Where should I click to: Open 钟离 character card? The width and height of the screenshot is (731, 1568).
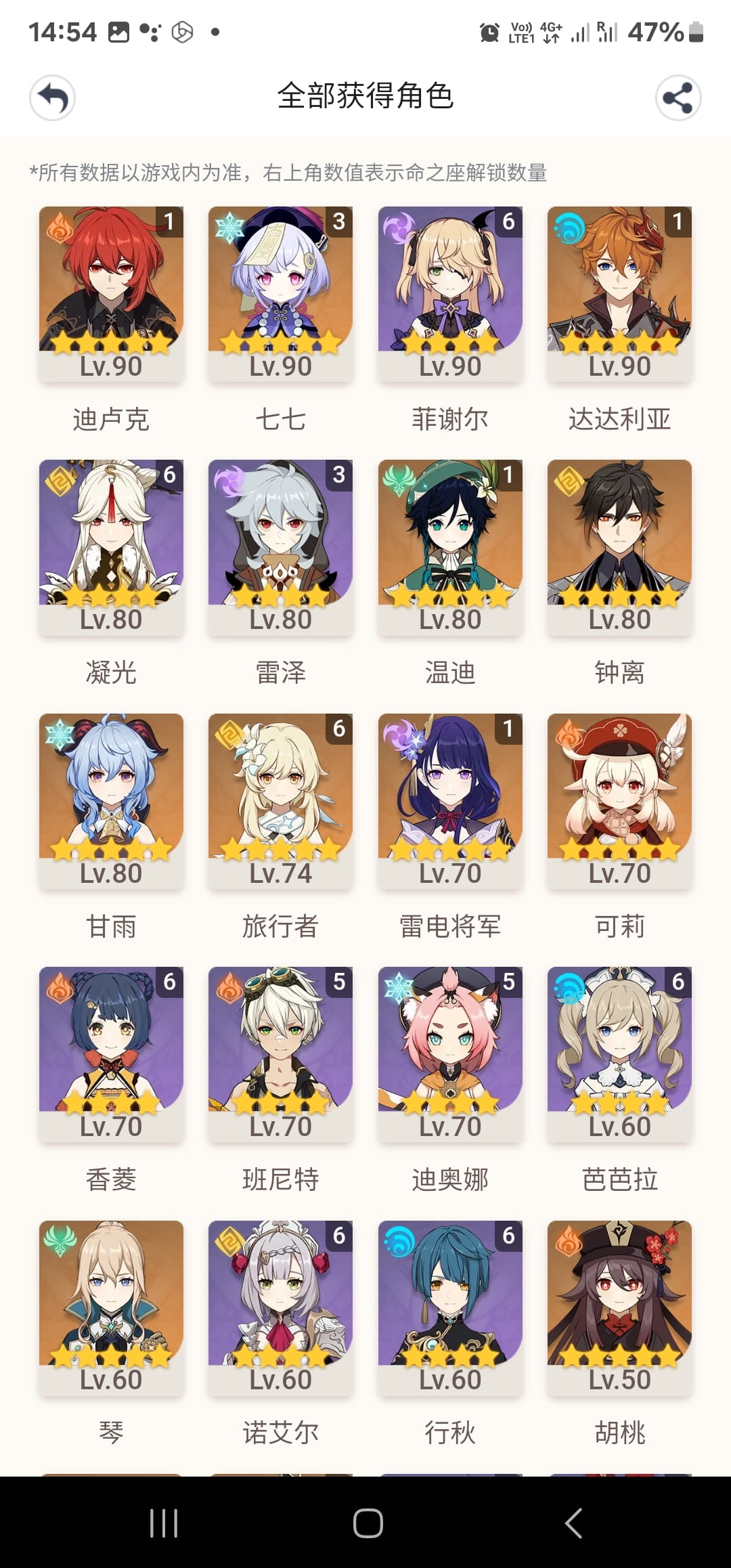(x=619, y=547)
